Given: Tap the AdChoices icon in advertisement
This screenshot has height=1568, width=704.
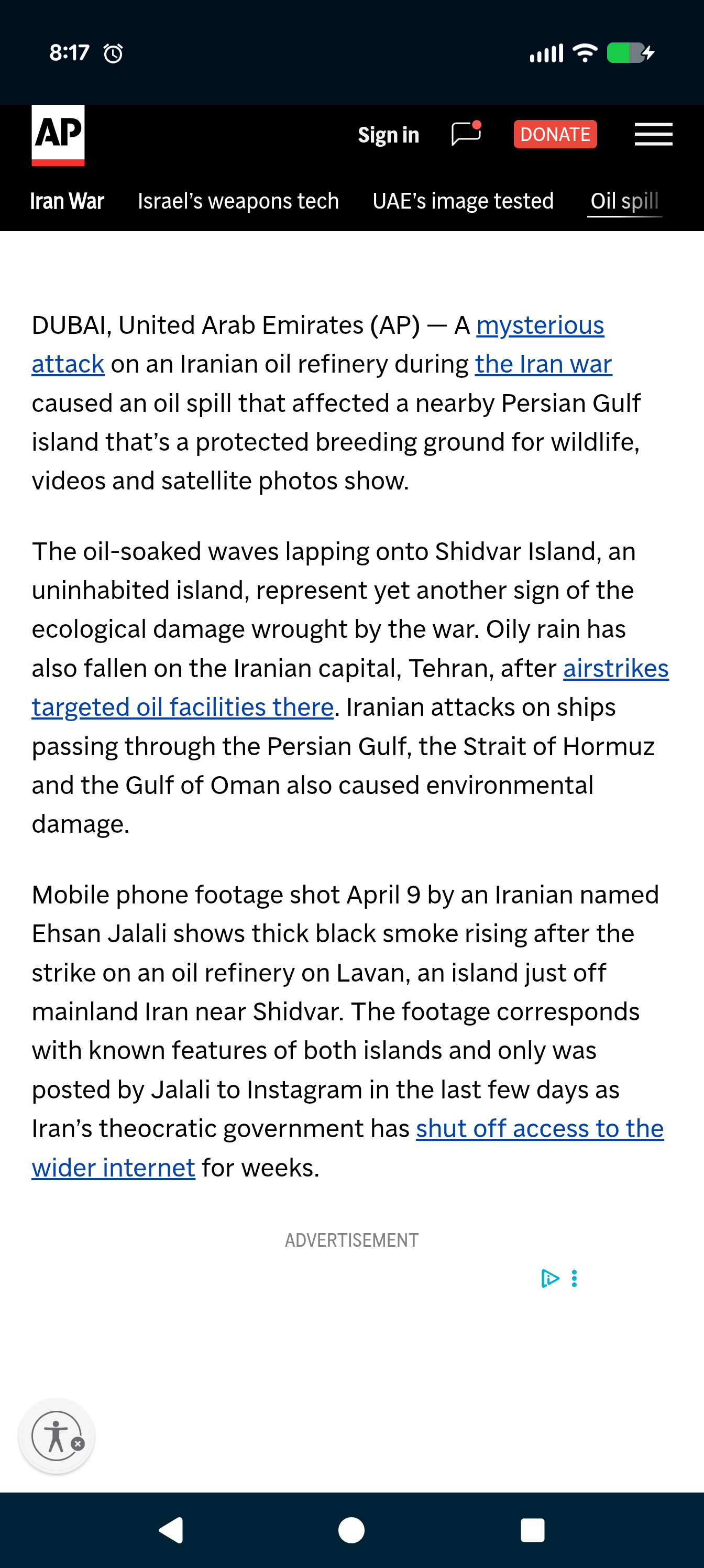Looking at the screenshot, I should 549,1278.
